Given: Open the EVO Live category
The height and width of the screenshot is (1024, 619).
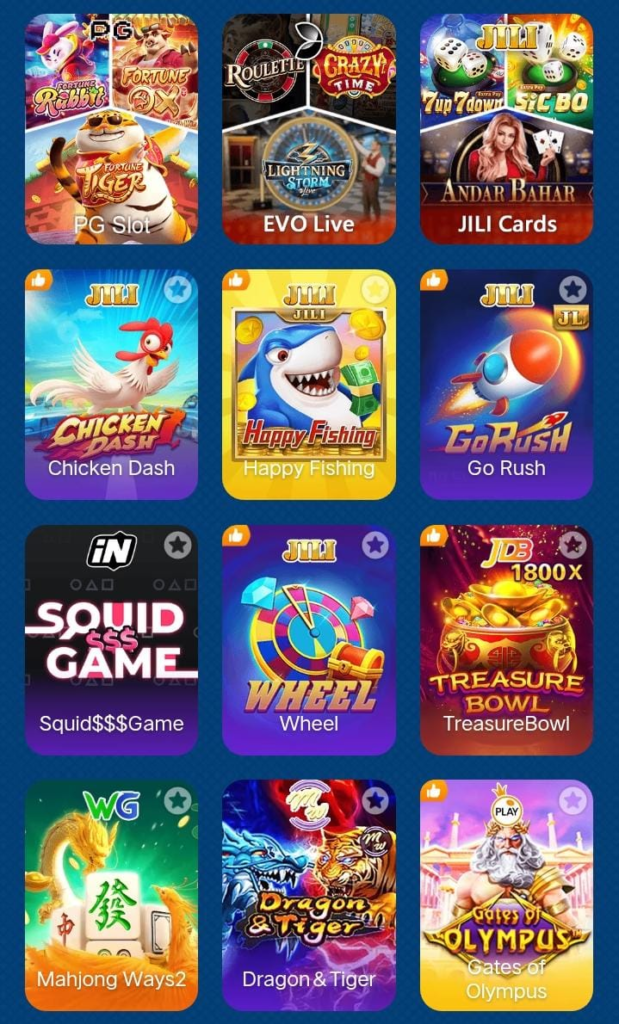Looking at the screenshot, I should click(x=308, y=129).
